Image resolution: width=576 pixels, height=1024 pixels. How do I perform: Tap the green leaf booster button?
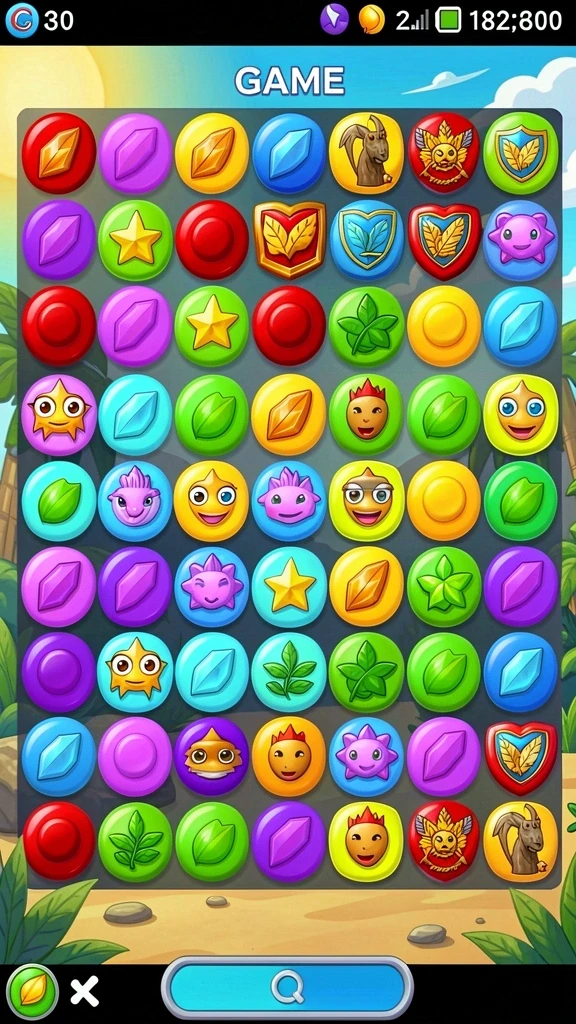coord(32,992)
